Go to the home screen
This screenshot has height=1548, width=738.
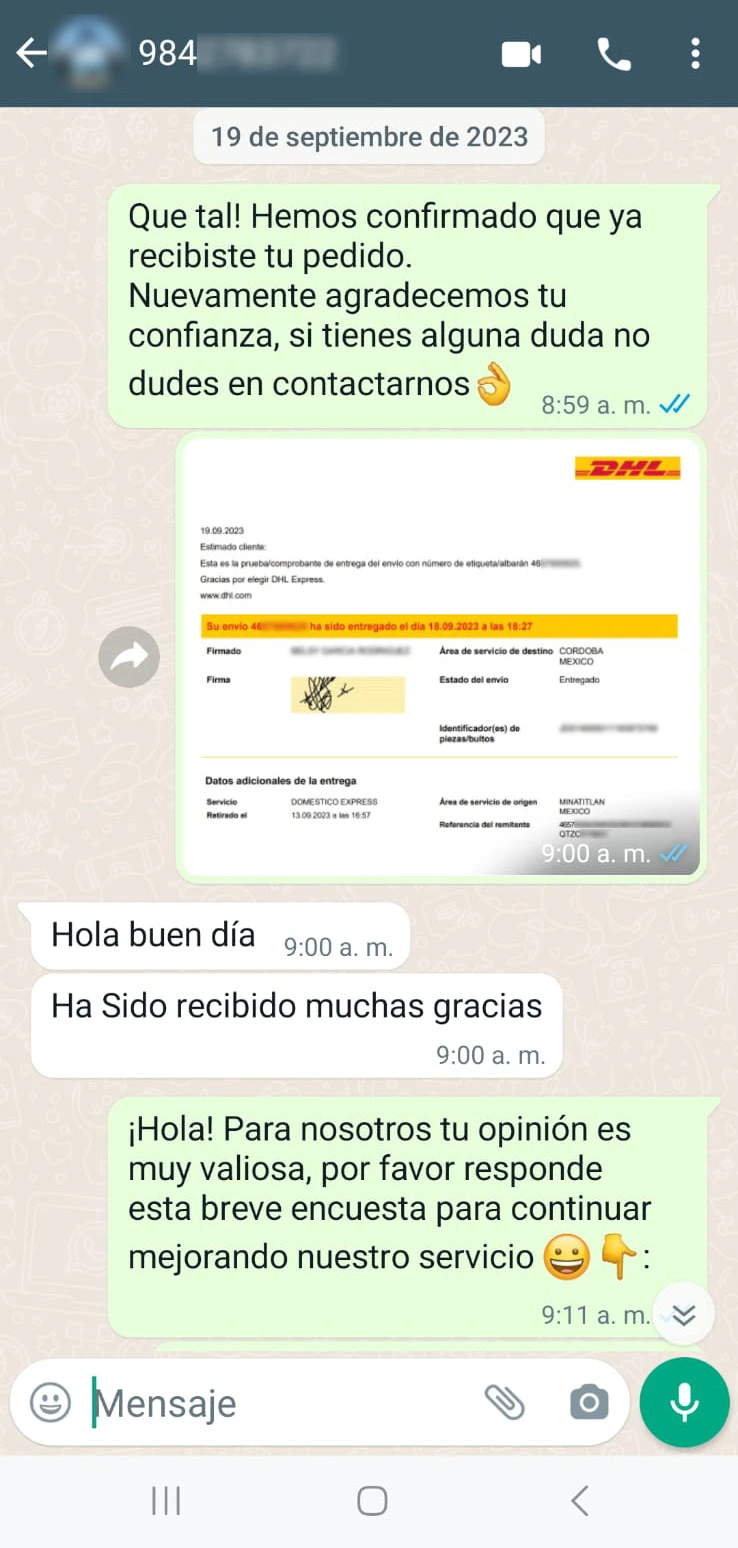click(x=372, y=1500)
